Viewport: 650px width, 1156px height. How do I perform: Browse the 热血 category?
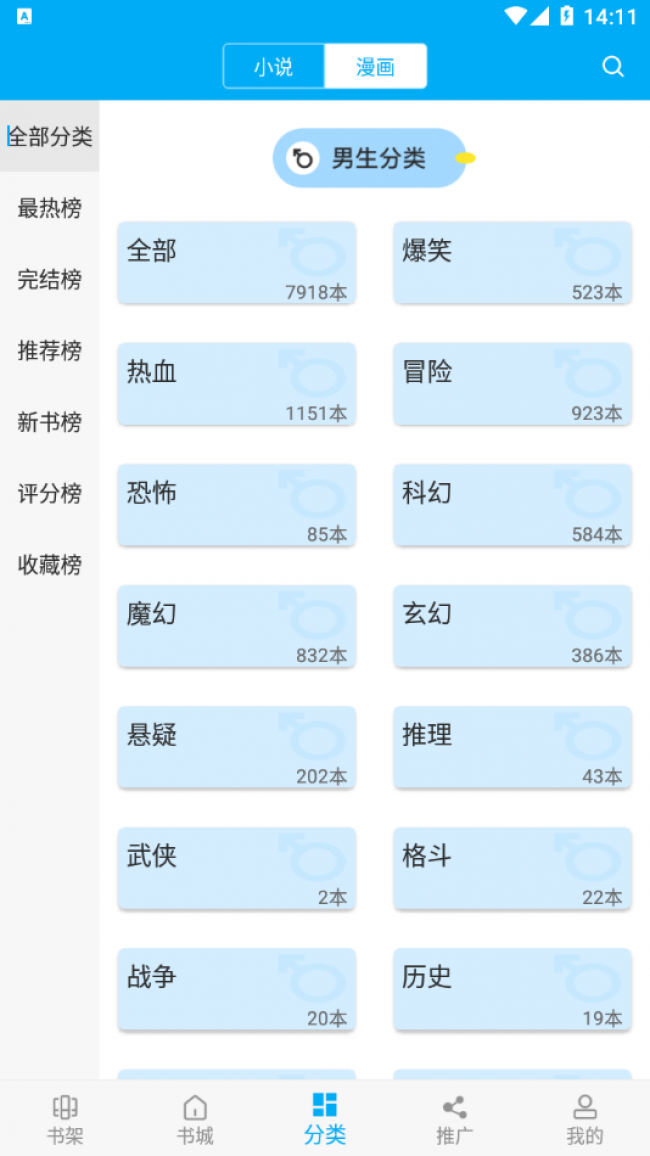[237, 383]
